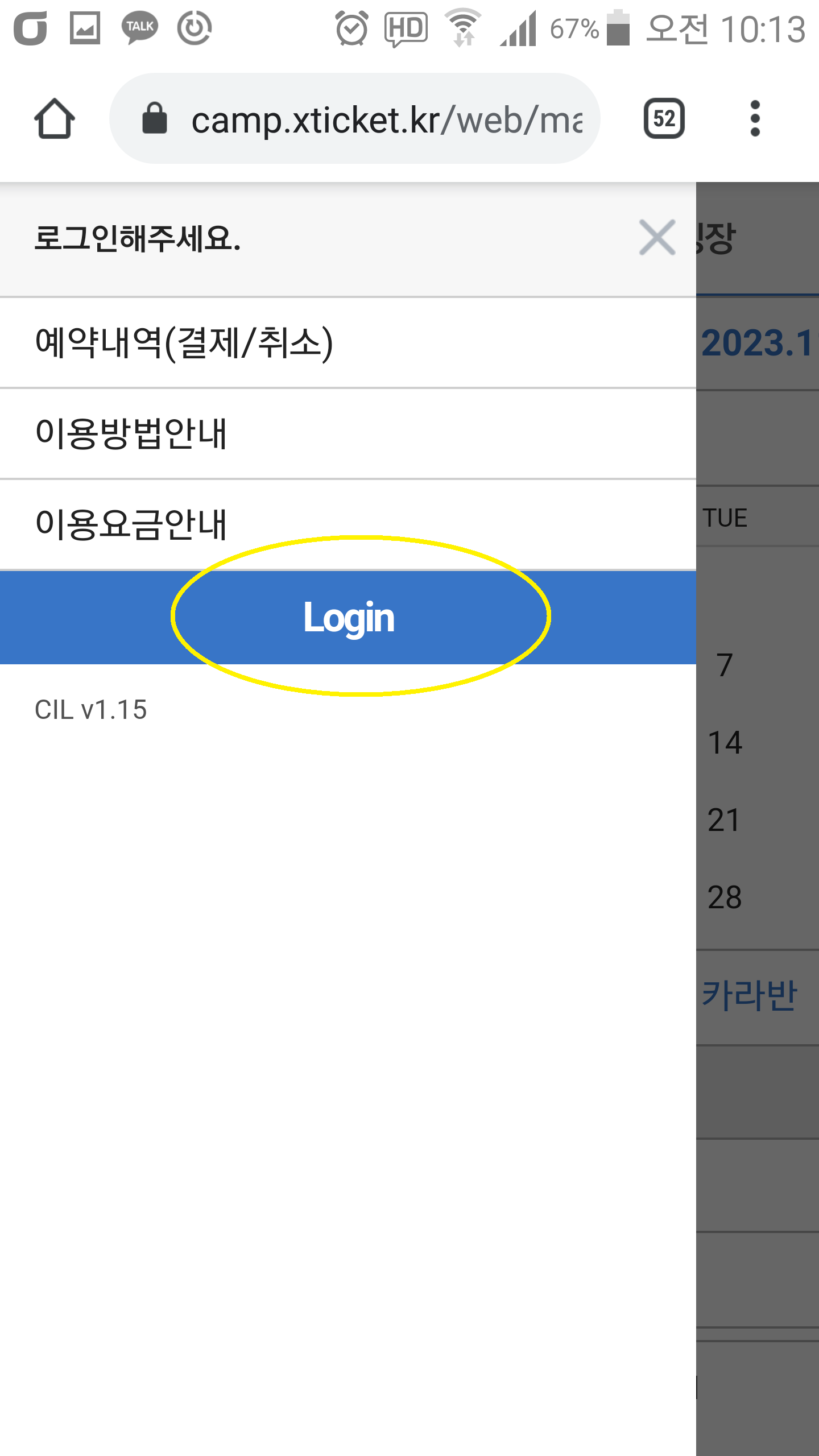
Task: Open 이용방법안내 page
Action: click(x=131, y=434)
